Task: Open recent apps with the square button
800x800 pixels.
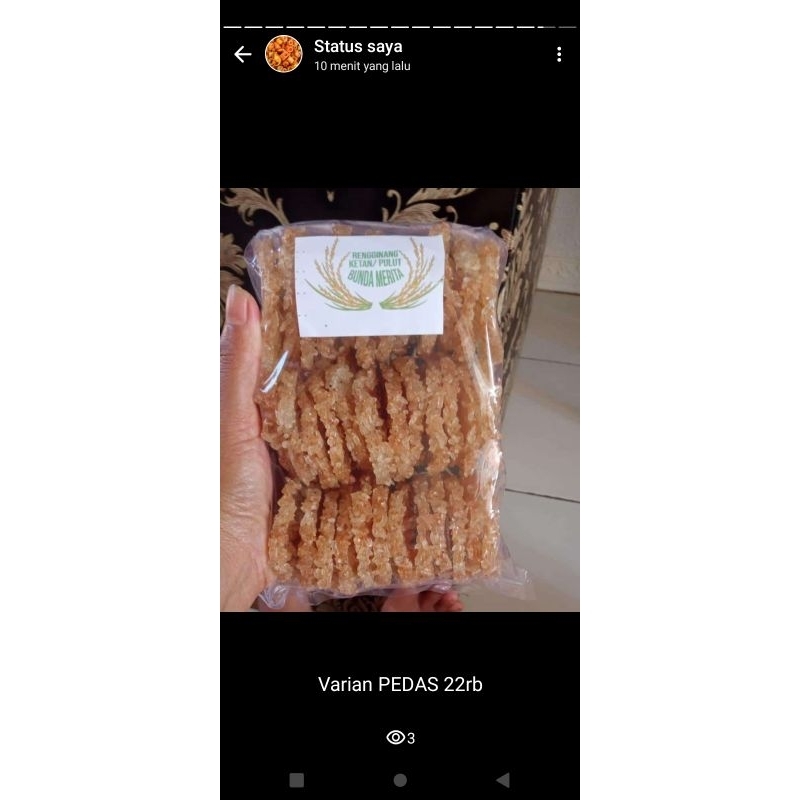Action: [x=296, y=780]
